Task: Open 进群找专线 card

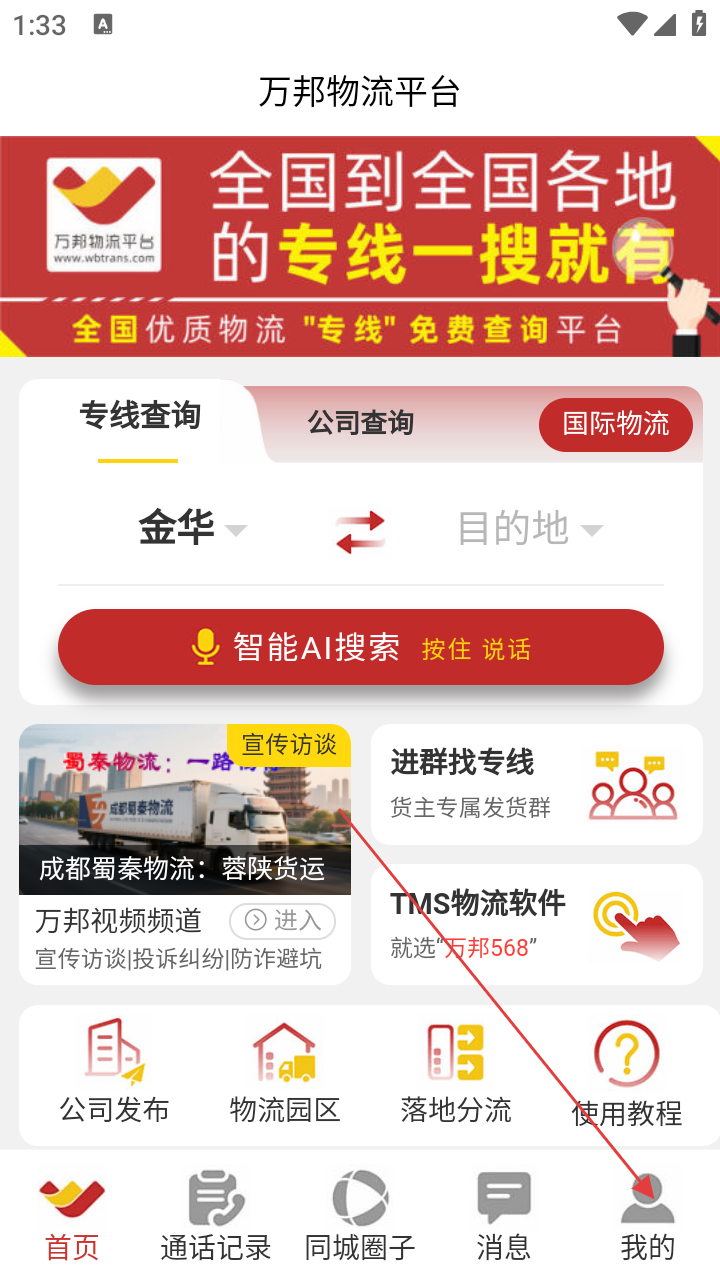Action: point(536,784)
